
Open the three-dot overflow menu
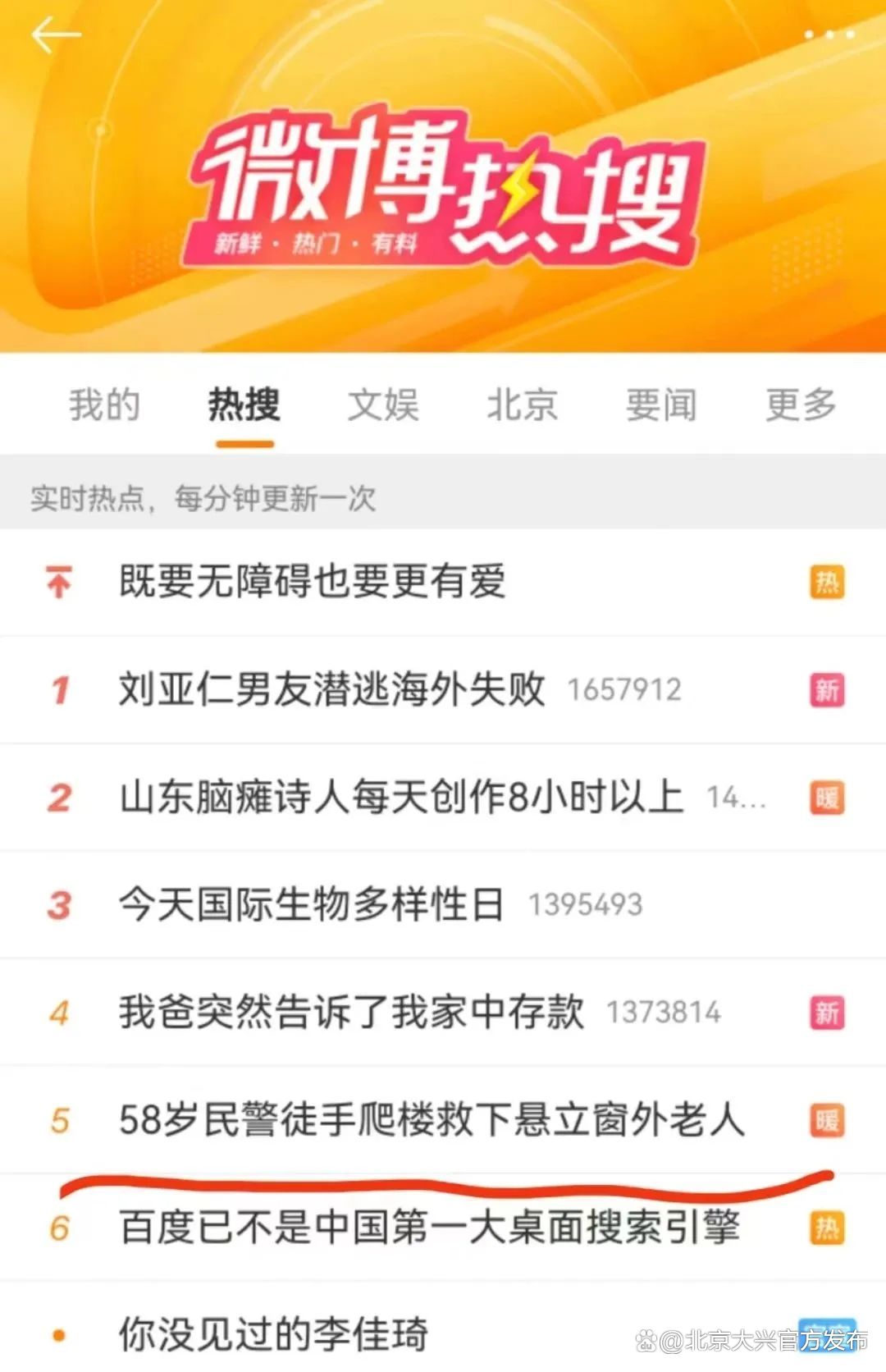[829, 35]
